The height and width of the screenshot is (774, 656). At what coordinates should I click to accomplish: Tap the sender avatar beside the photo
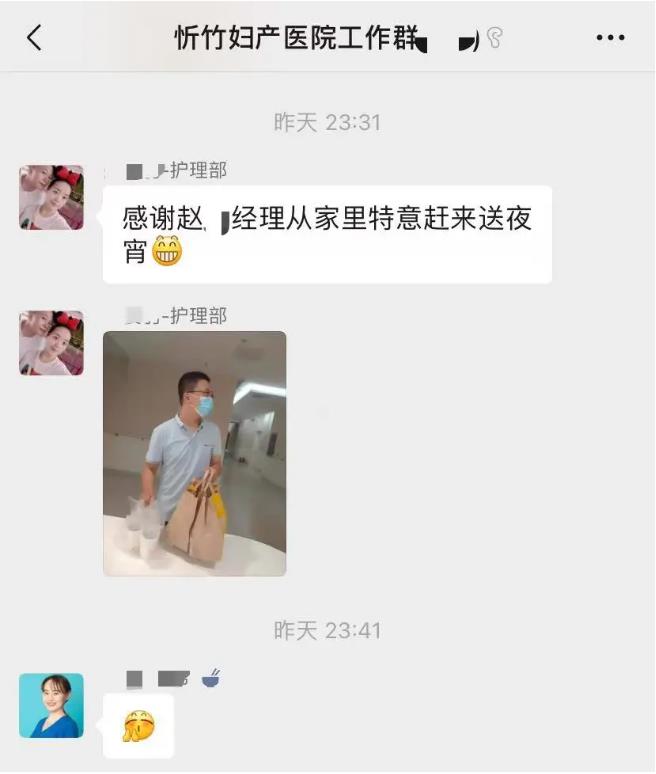(51, 343)
